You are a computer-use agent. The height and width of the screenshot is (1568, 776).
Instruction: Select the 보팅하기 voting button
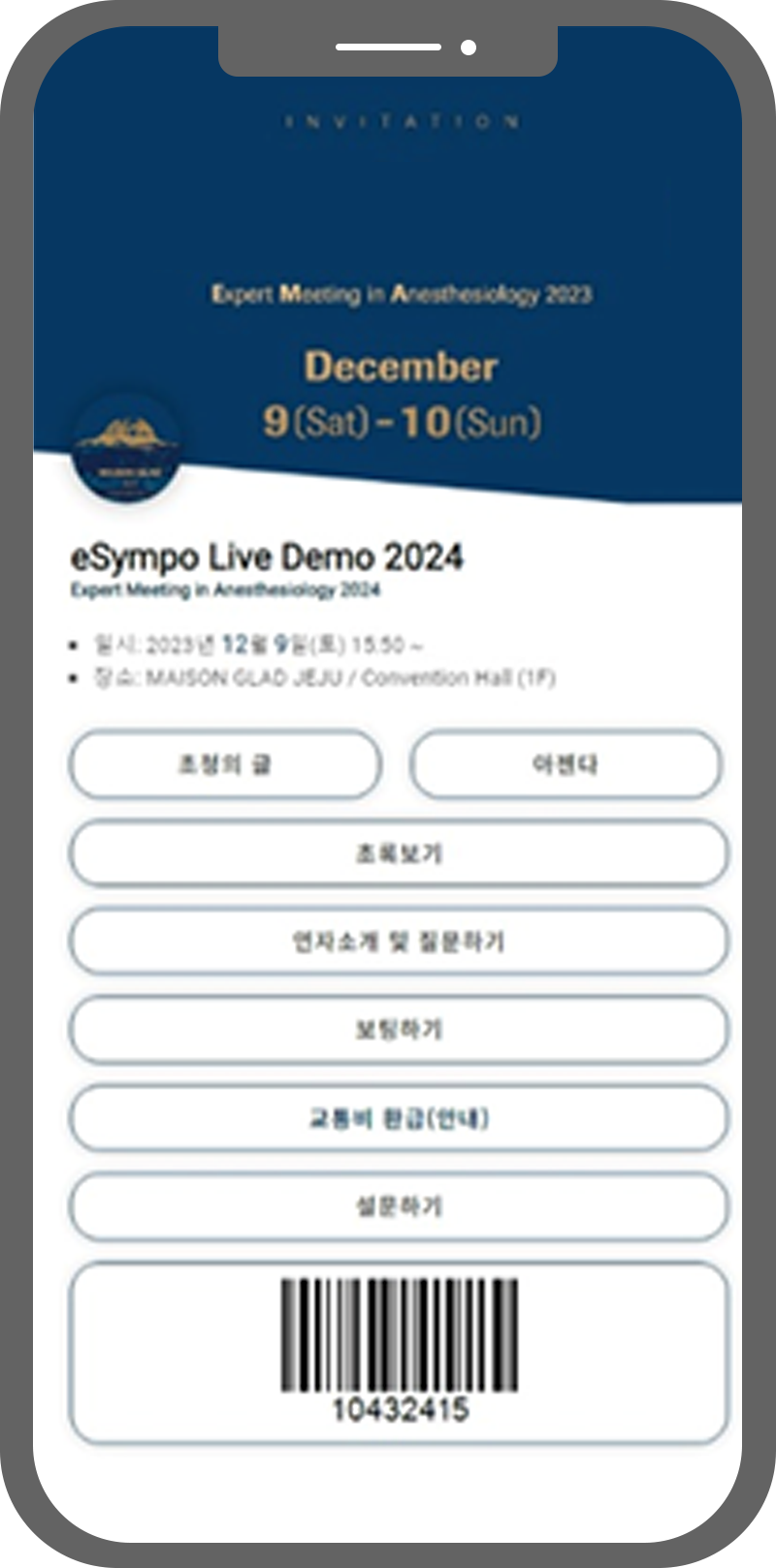coord(399,1030)
